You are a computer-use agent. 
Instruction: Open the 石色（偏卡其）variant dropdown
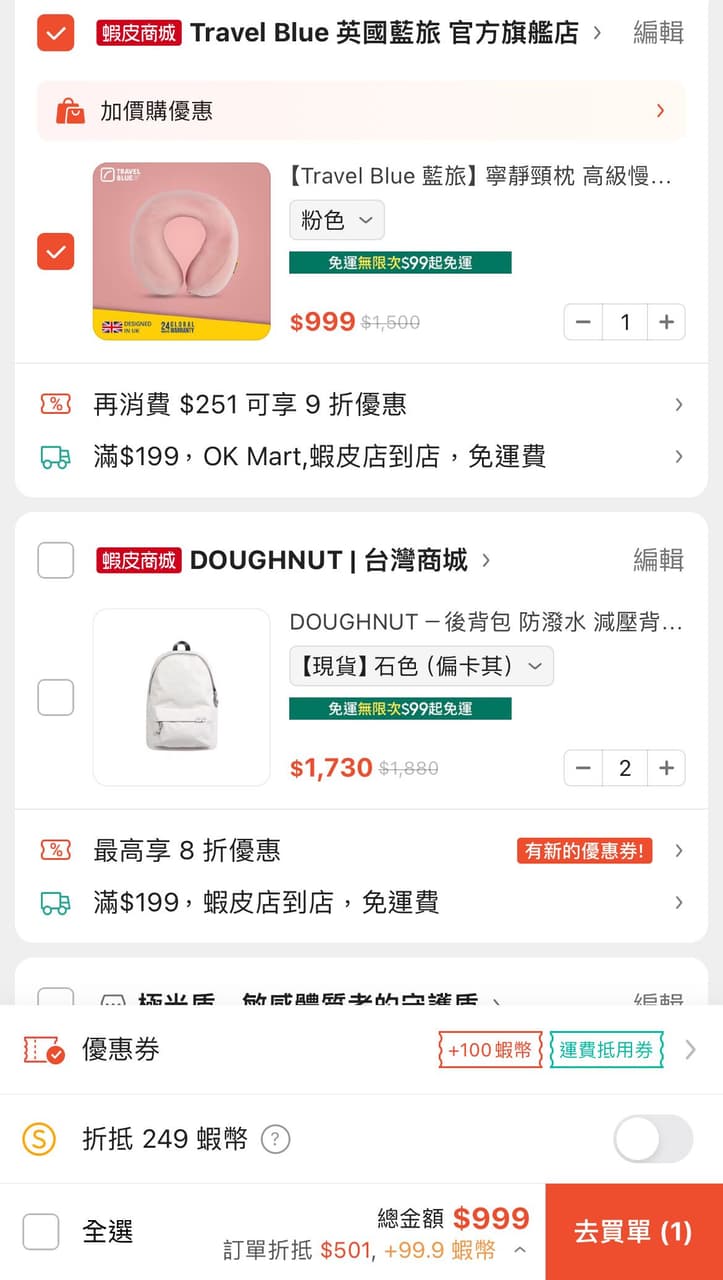(x=420, y=666)
